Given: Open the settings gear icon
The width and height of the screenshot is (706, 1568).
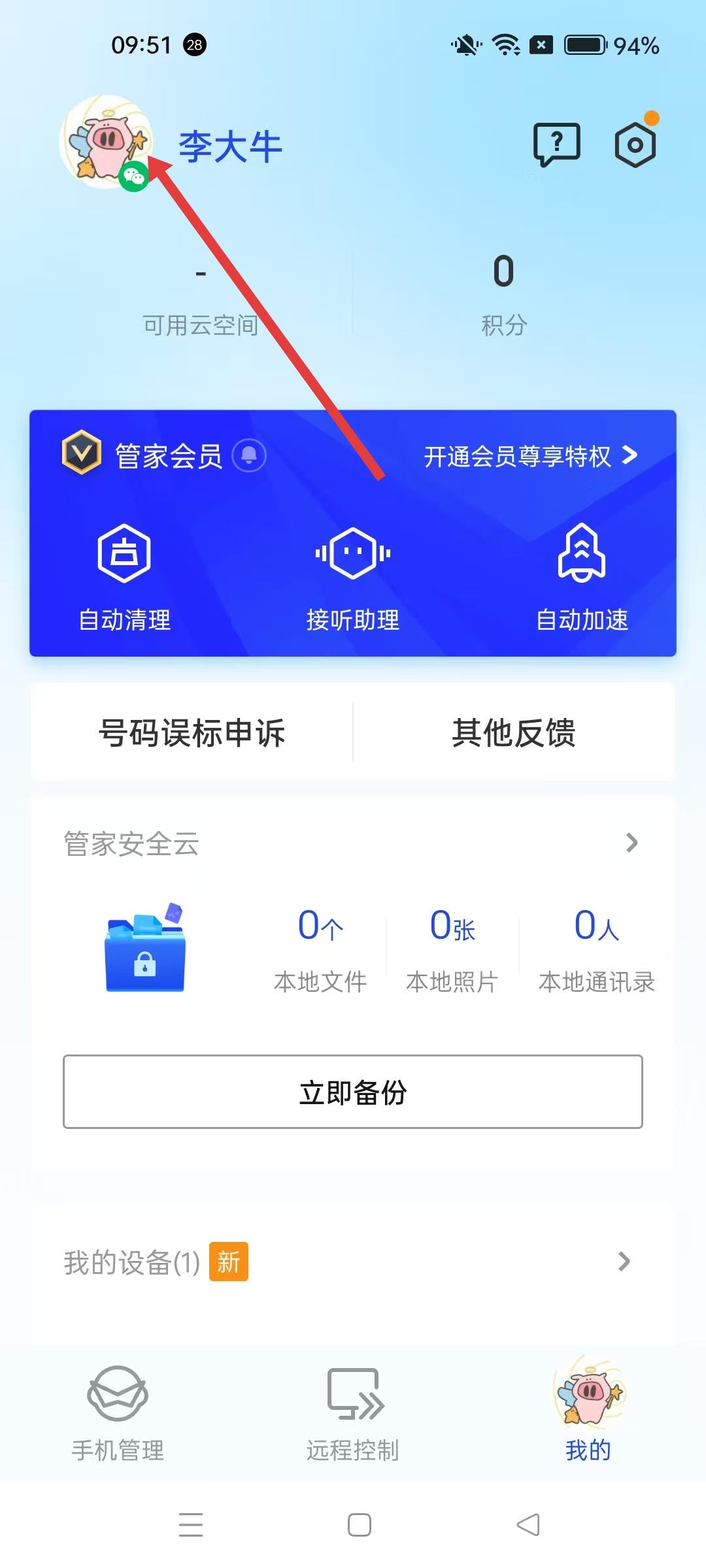Looking at the screenshot, I should click(635, 144).
